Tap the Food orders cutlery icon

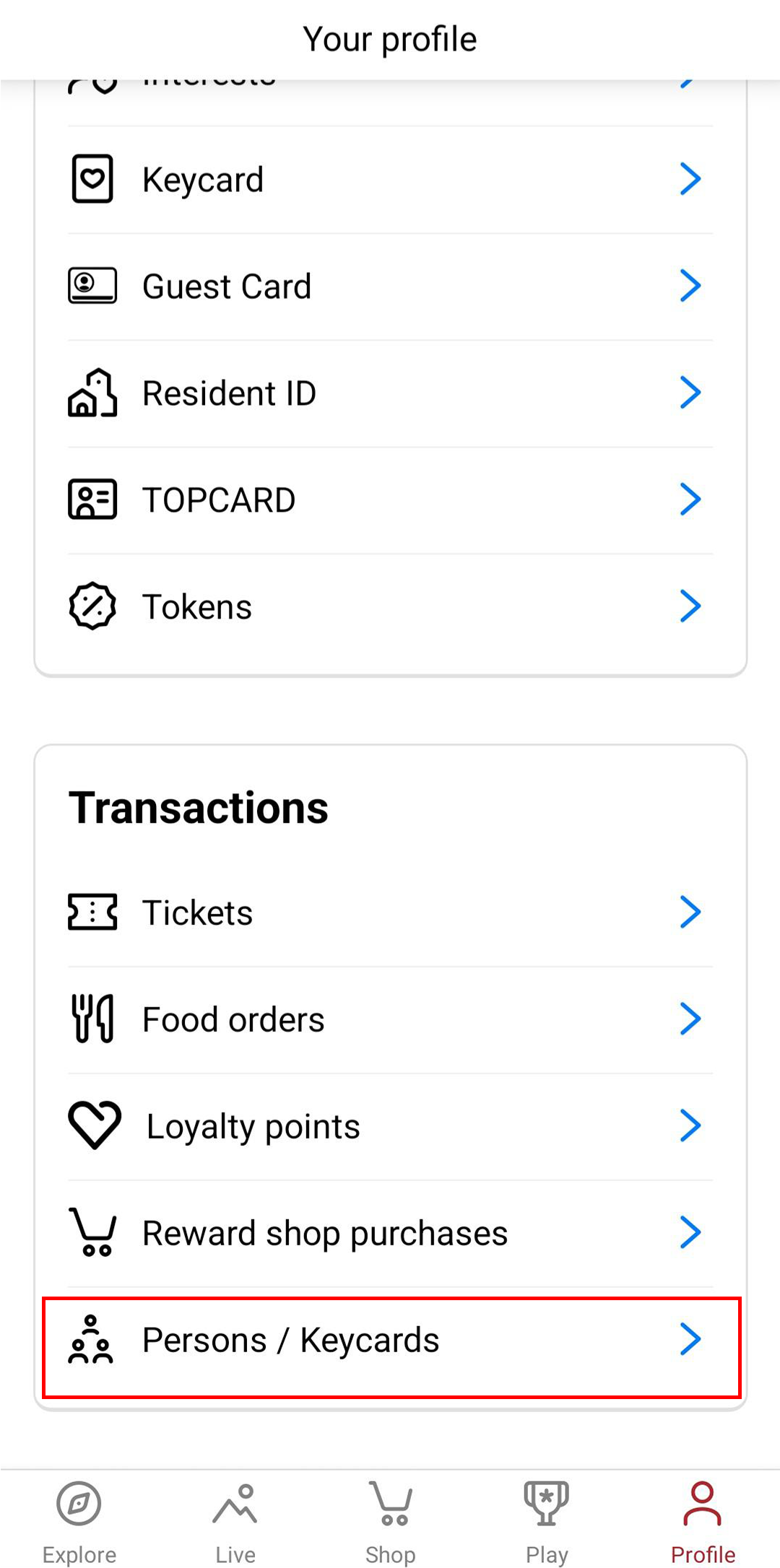pyautogui.click(x=92, y=1019)
